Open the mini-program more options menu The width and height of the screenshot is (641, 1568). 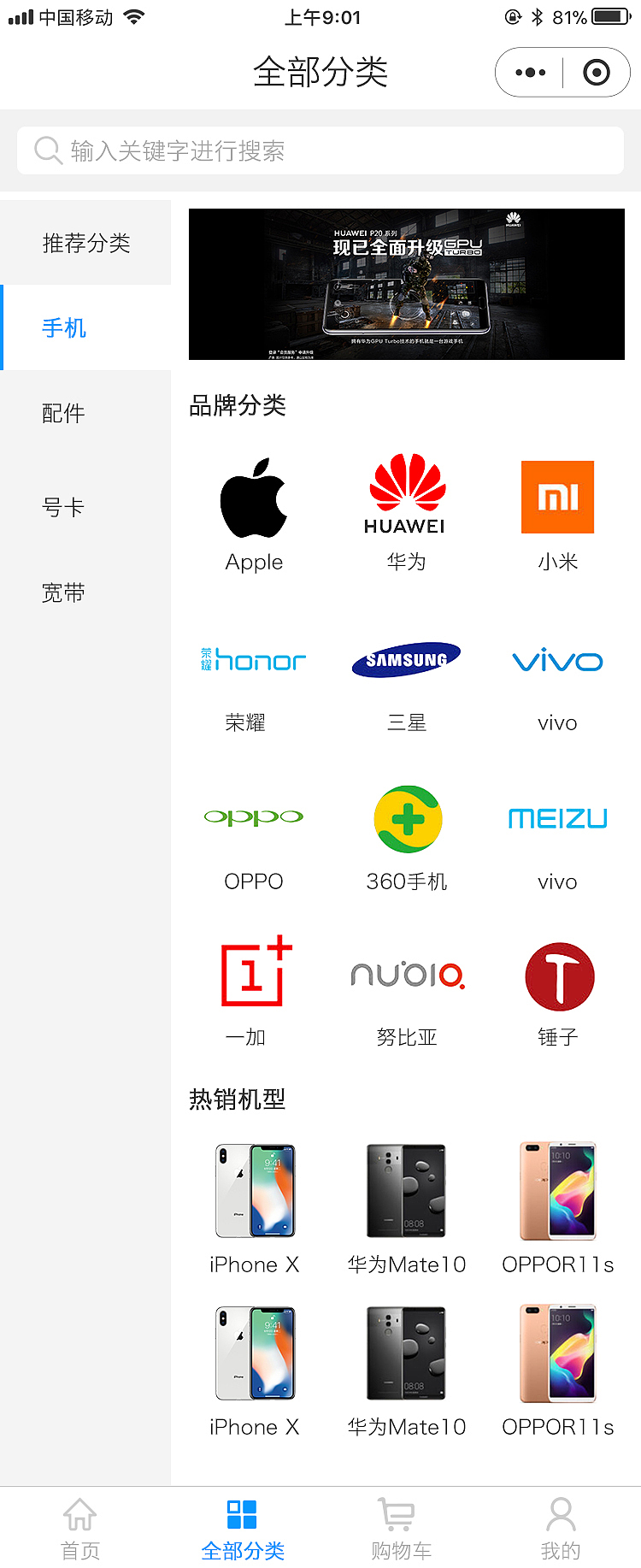[529, 72]
